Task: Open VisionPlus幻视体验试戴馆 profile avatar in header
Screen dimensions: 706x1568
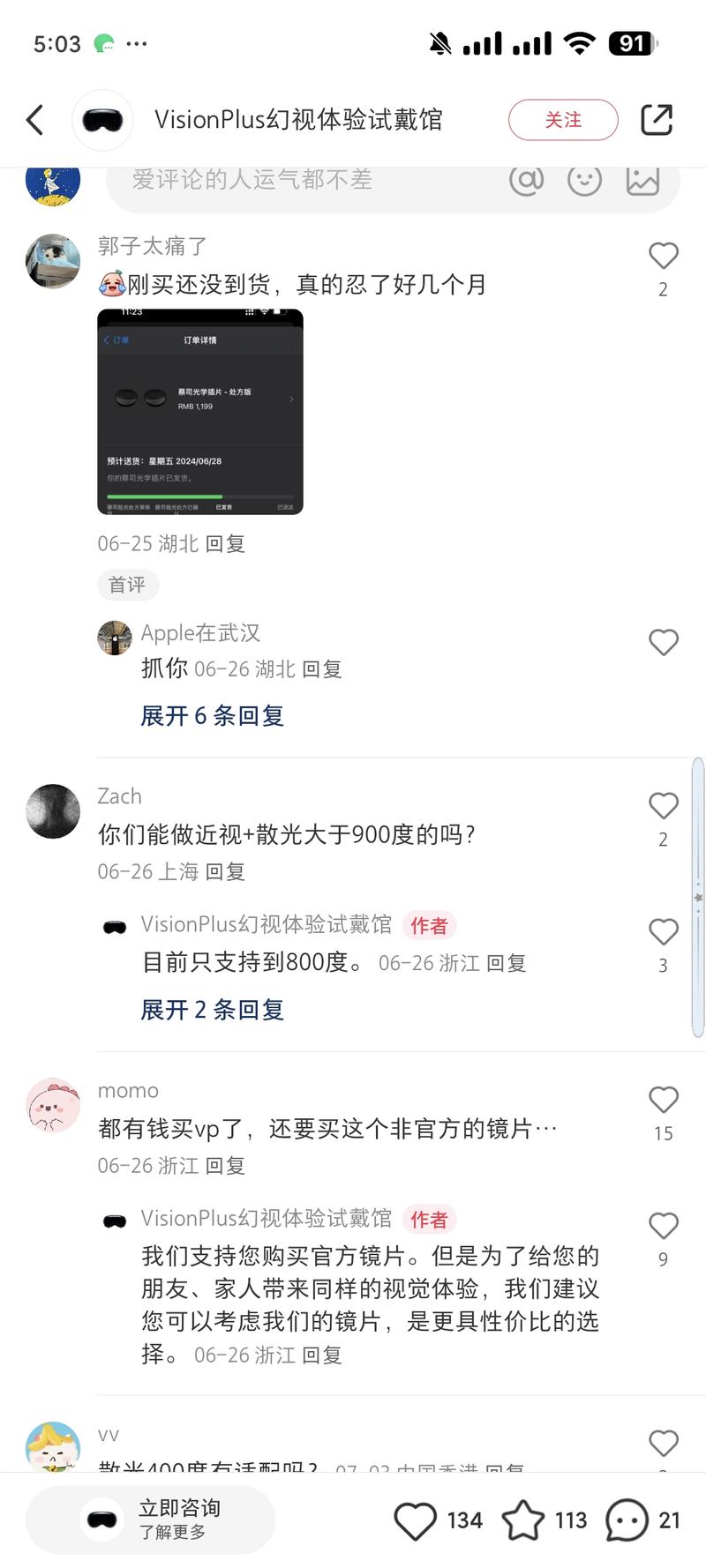Action: tap(102, 120)
